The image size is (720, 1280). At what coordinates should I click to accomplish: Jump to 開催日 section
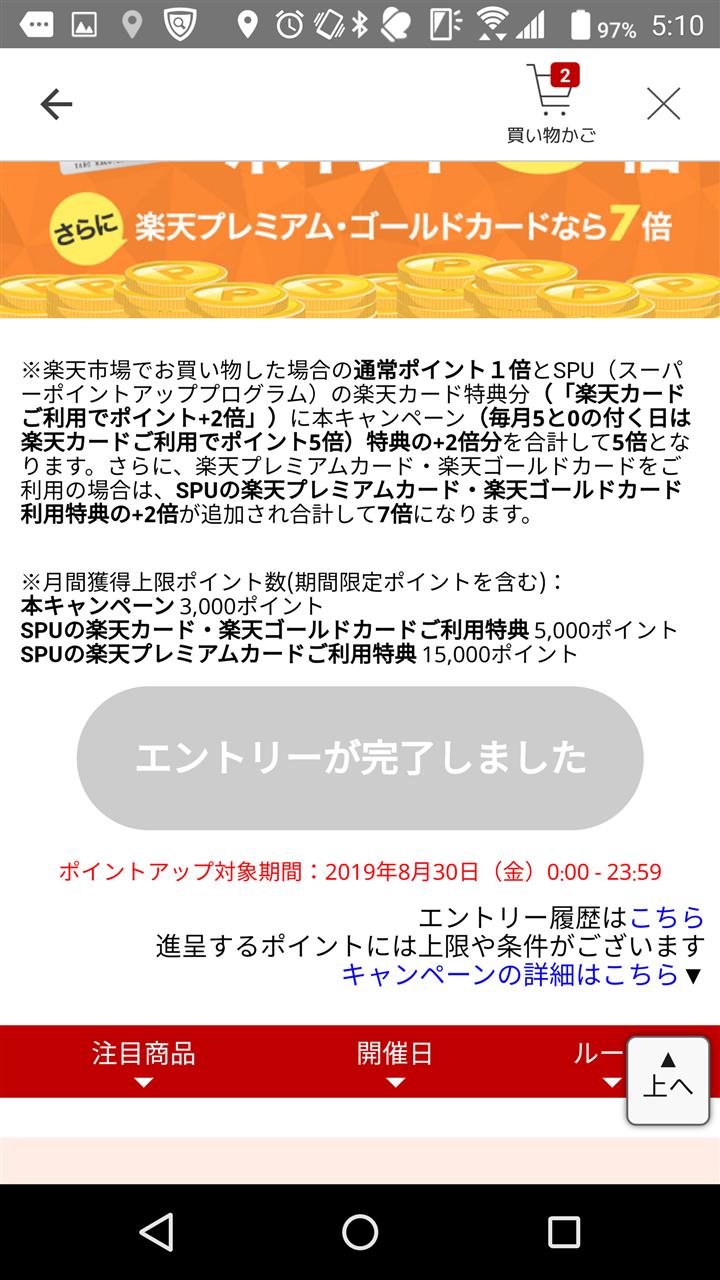click(395, 1060)
